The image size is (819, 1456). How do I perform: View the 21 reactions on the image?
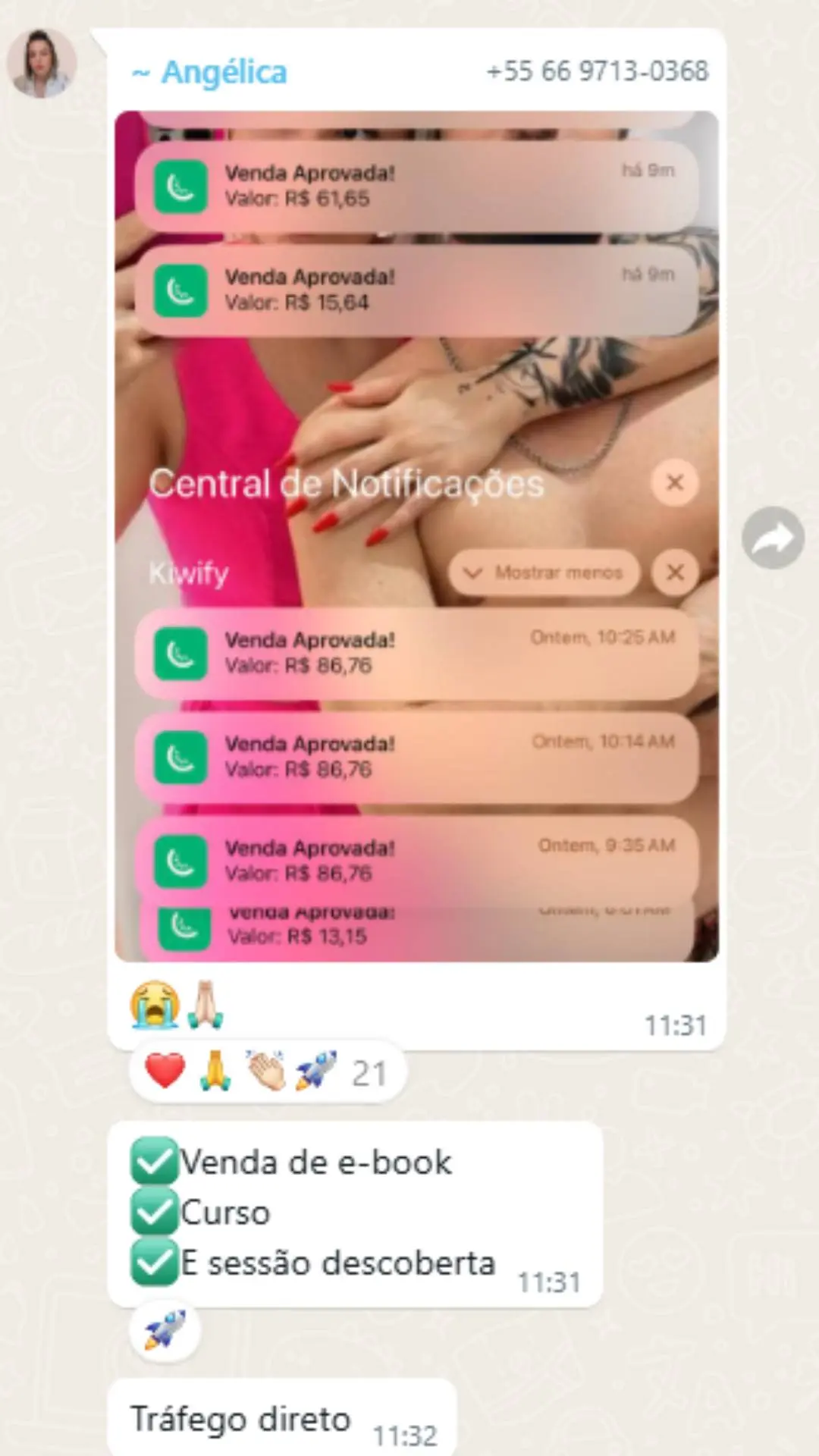tap(268, 1072)
